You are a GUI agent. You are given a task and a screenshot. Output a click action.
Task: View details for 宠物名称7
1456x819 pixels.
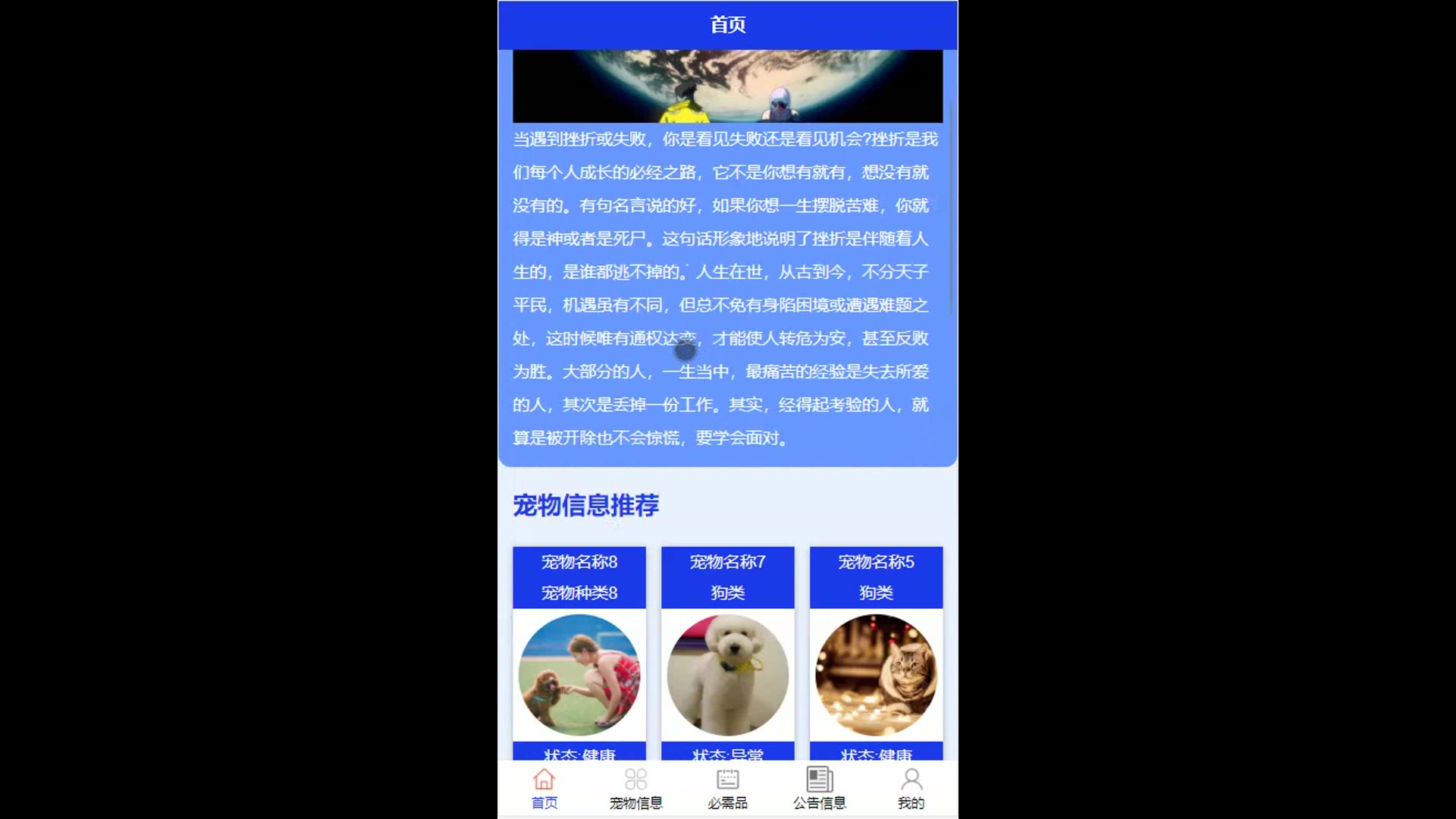(727, 673)
